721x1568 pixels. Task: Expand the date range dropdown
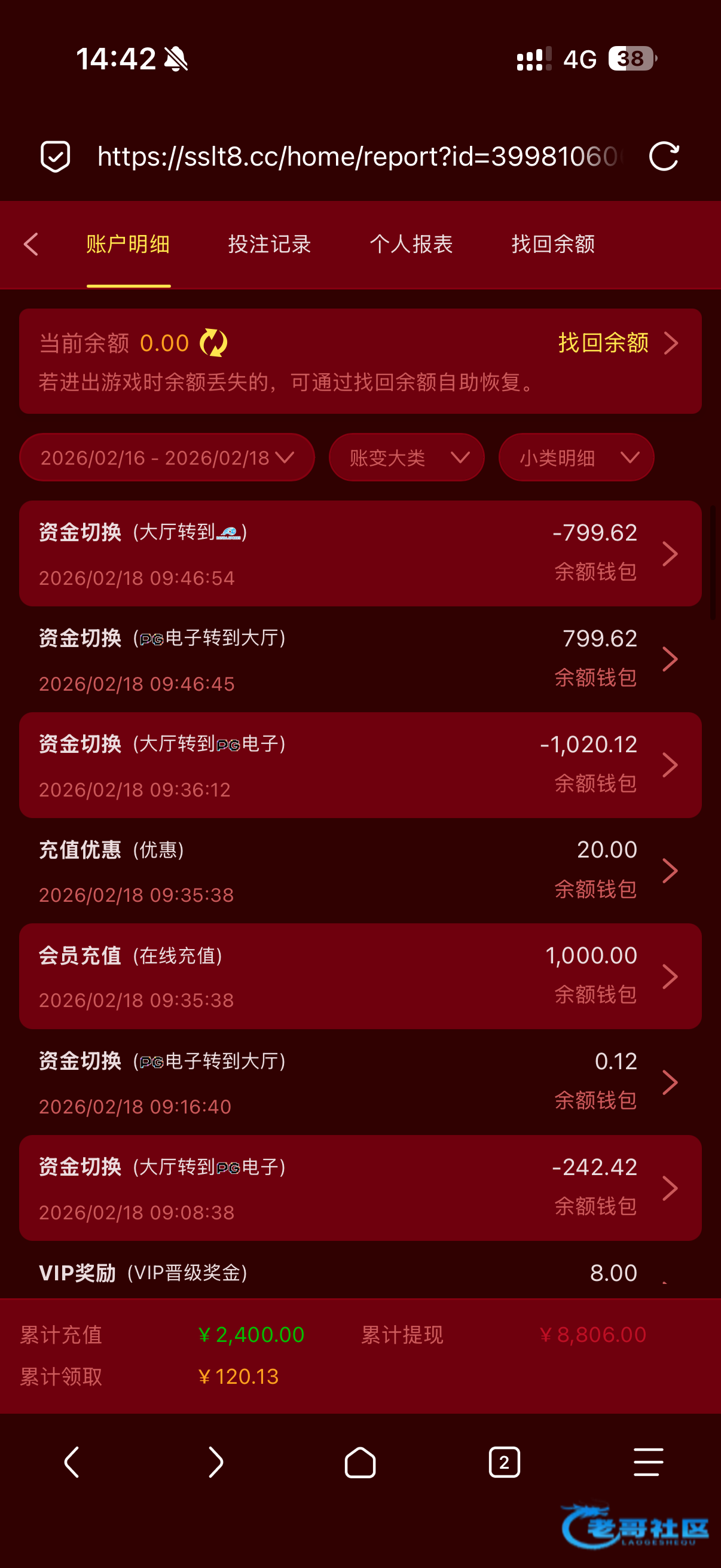tap(167, 457)
